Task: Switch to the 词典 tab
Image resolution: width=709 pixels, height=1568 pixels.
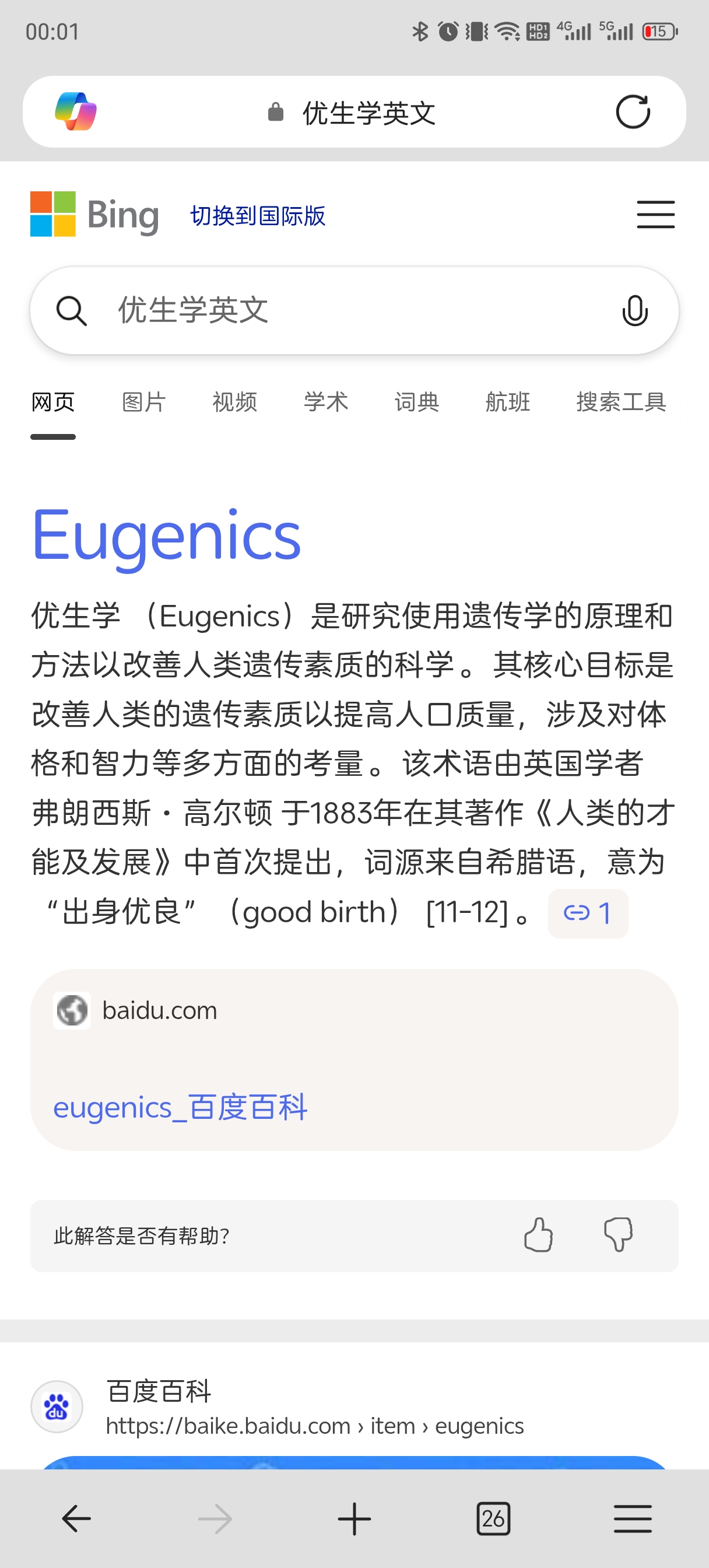Action: (417, 402)
